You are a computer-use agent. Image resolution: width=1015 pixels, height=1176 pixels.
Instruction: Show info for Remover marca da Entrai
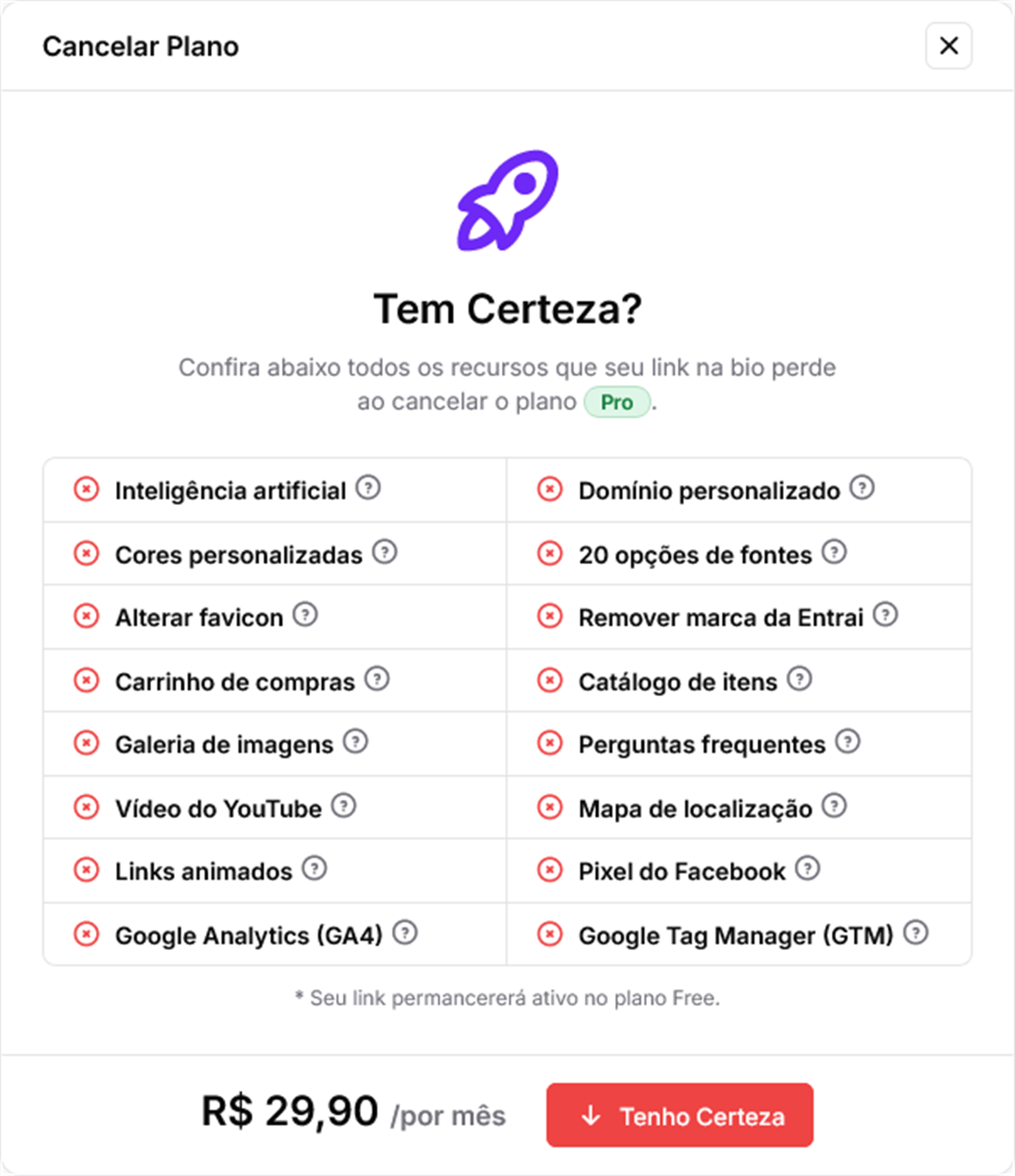click(884, 614)
